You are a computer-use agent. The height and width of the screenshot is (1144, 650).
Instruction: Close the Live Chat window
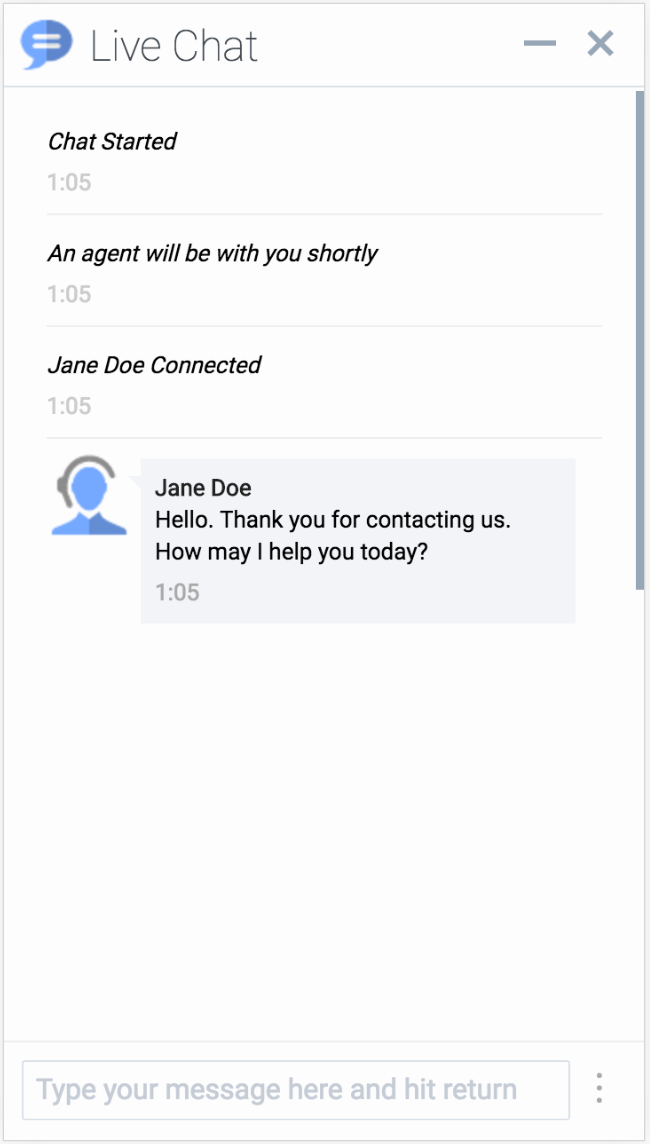pos(600,43)
